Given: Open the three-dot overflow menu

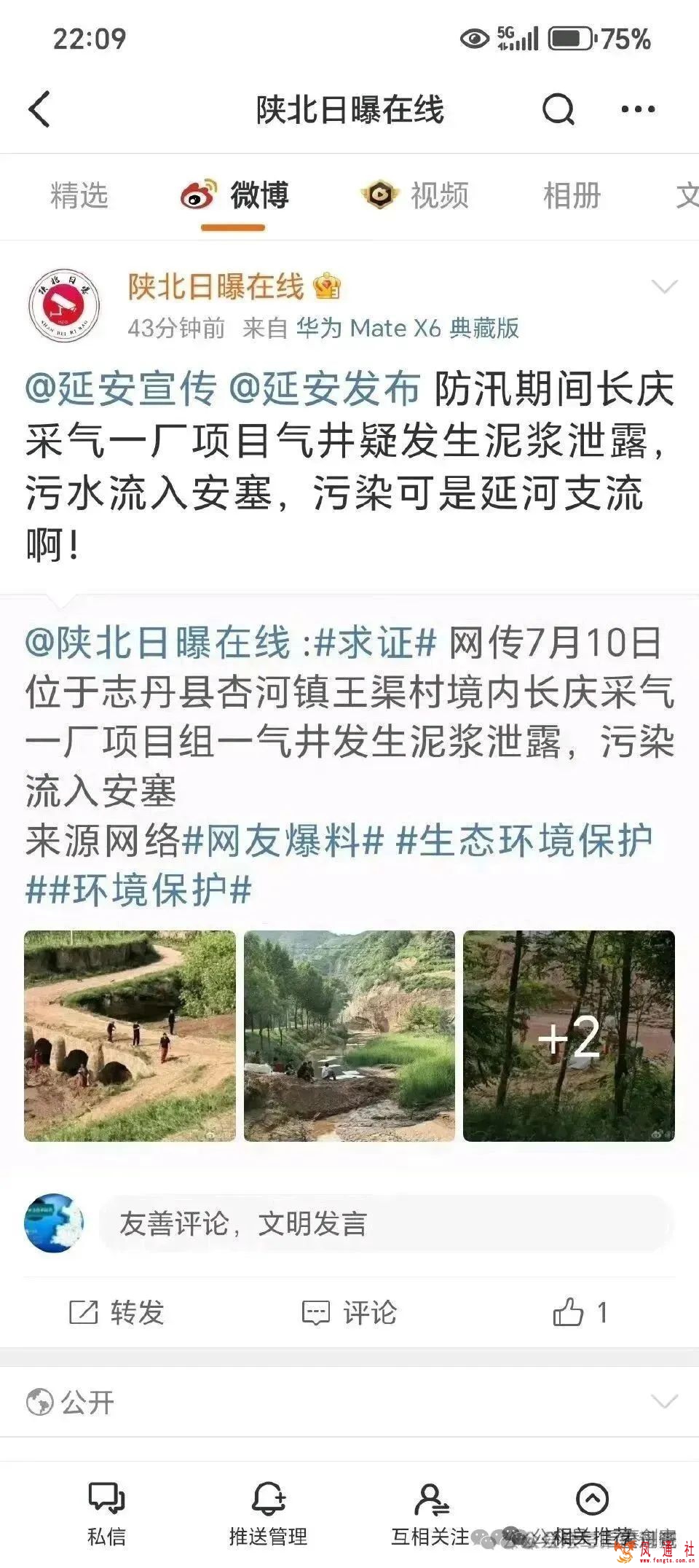Looking at the screenshot, I should pyautogui.click(x=637, y=110).
